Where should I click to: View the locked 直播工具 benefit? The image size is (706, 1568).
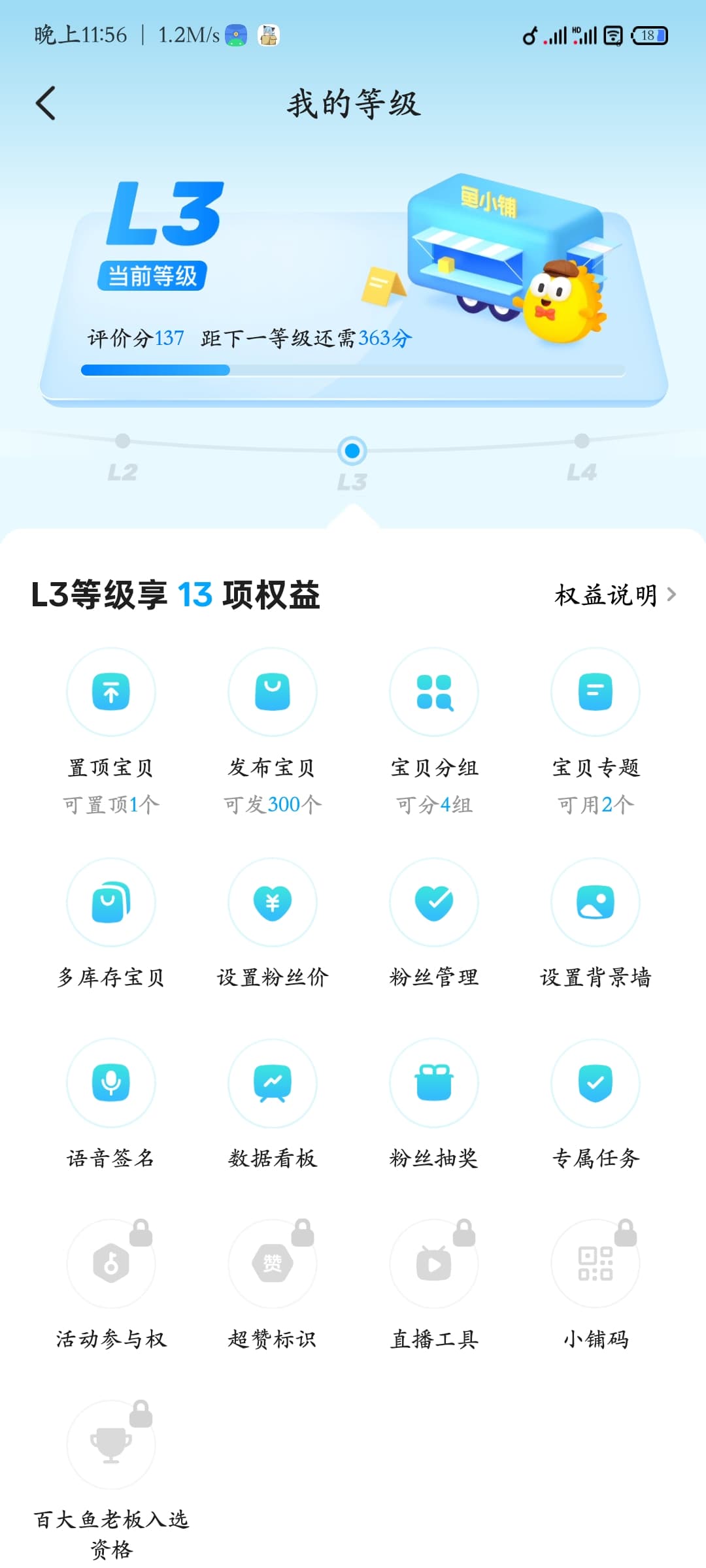434,1264
